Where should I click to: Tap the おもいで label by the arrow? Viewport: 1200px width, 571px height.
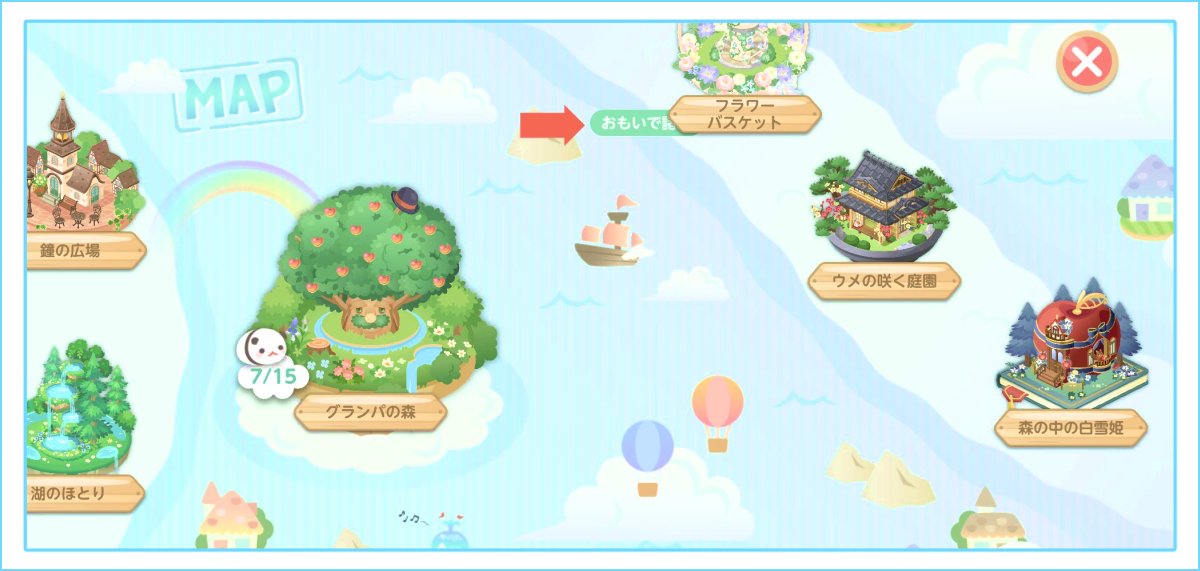[628, 124]
